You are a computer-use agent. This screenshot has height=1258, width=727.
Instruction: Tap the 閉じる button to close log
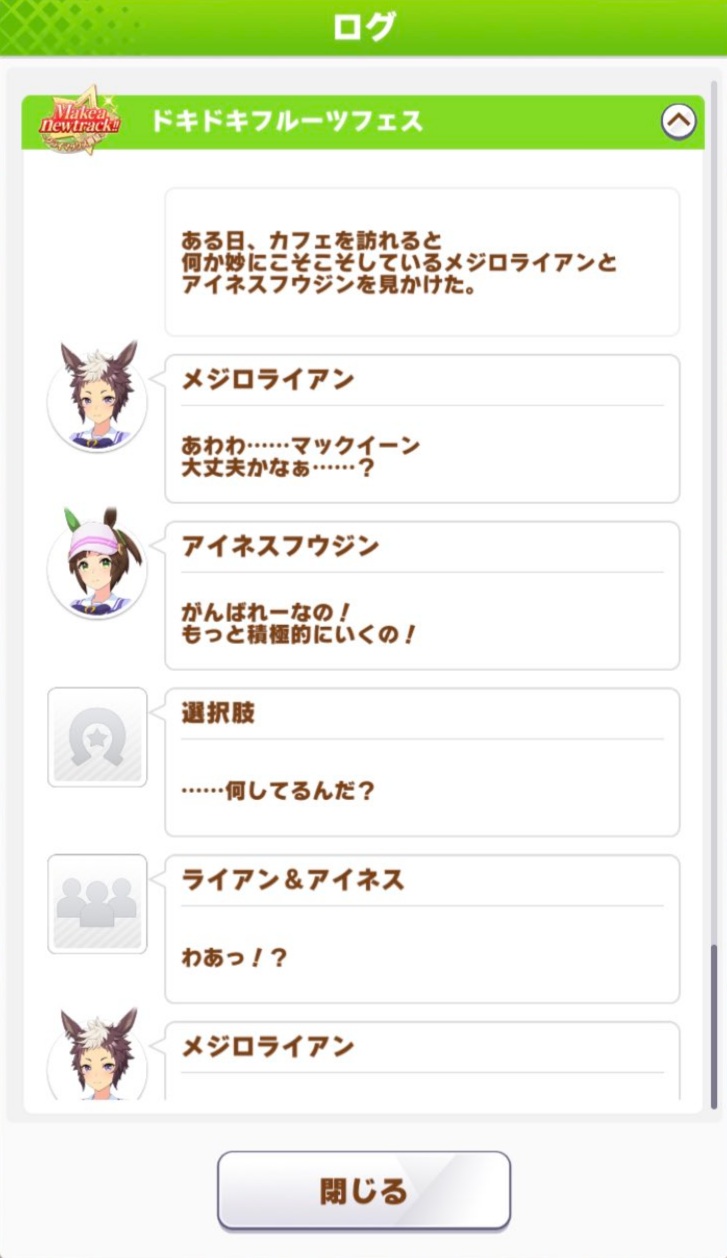pyautogui.click(x=364, y=1190)
